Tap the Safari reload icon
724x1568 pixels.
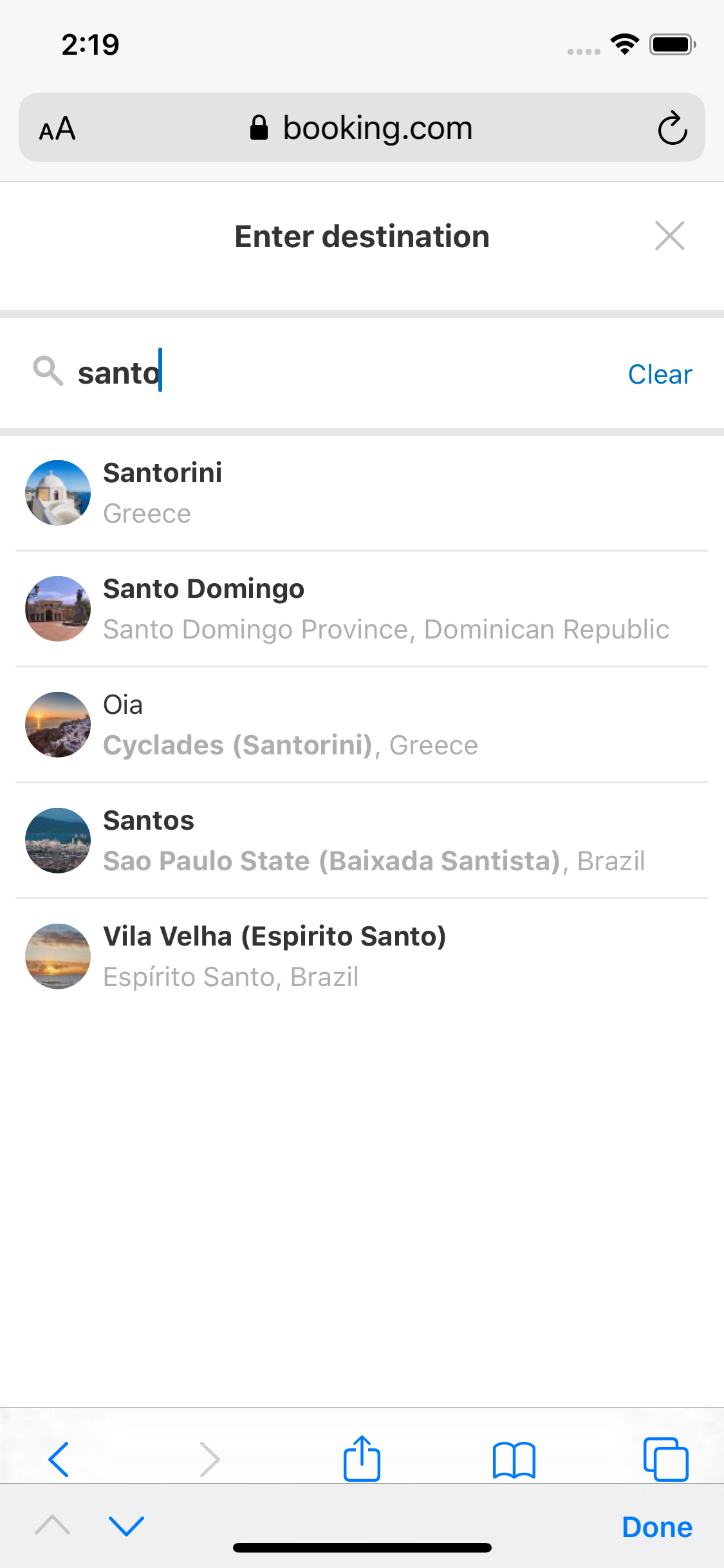click(x=671, y=127)
